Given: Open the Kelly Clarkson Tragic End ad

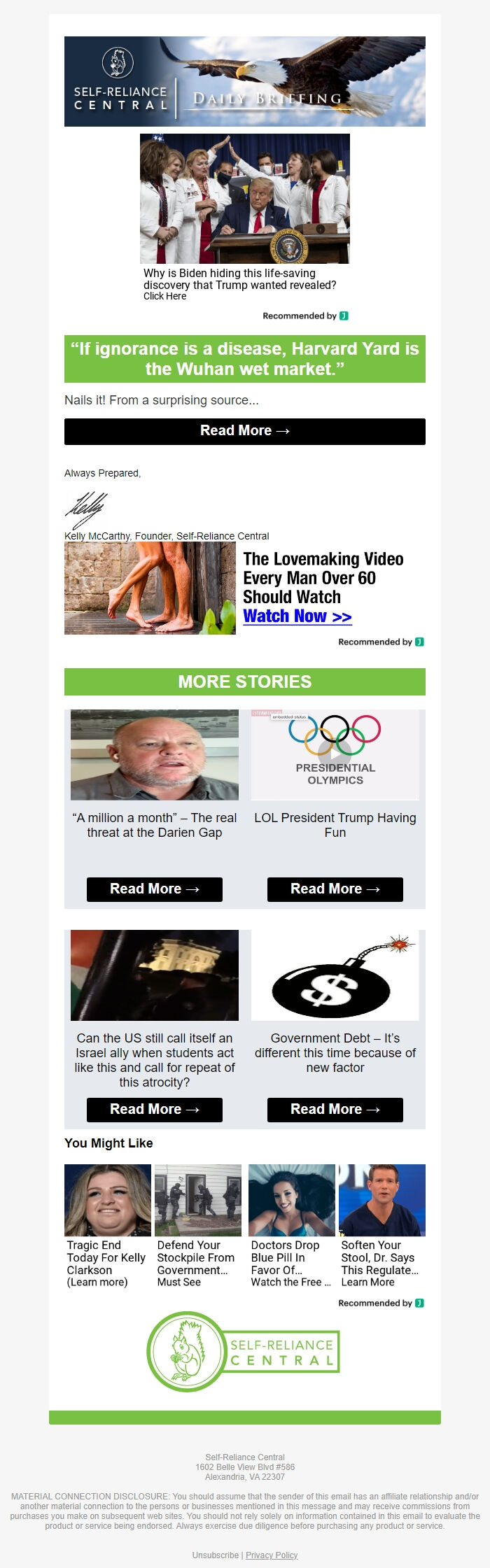Looking at the screenshot, I should 108,1201.
